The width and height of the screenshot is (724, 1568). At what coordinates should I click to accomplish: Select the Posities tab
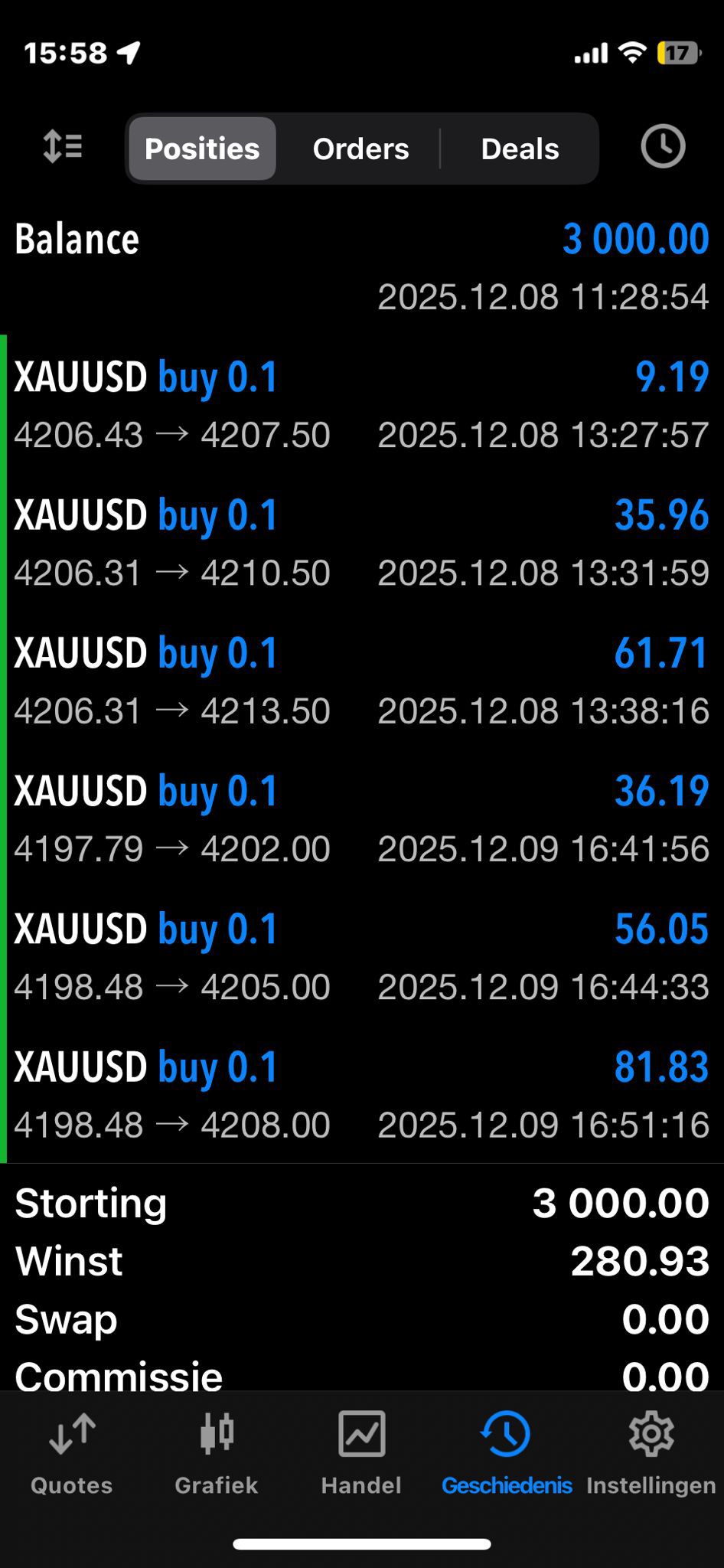click(x=201, y=149)
